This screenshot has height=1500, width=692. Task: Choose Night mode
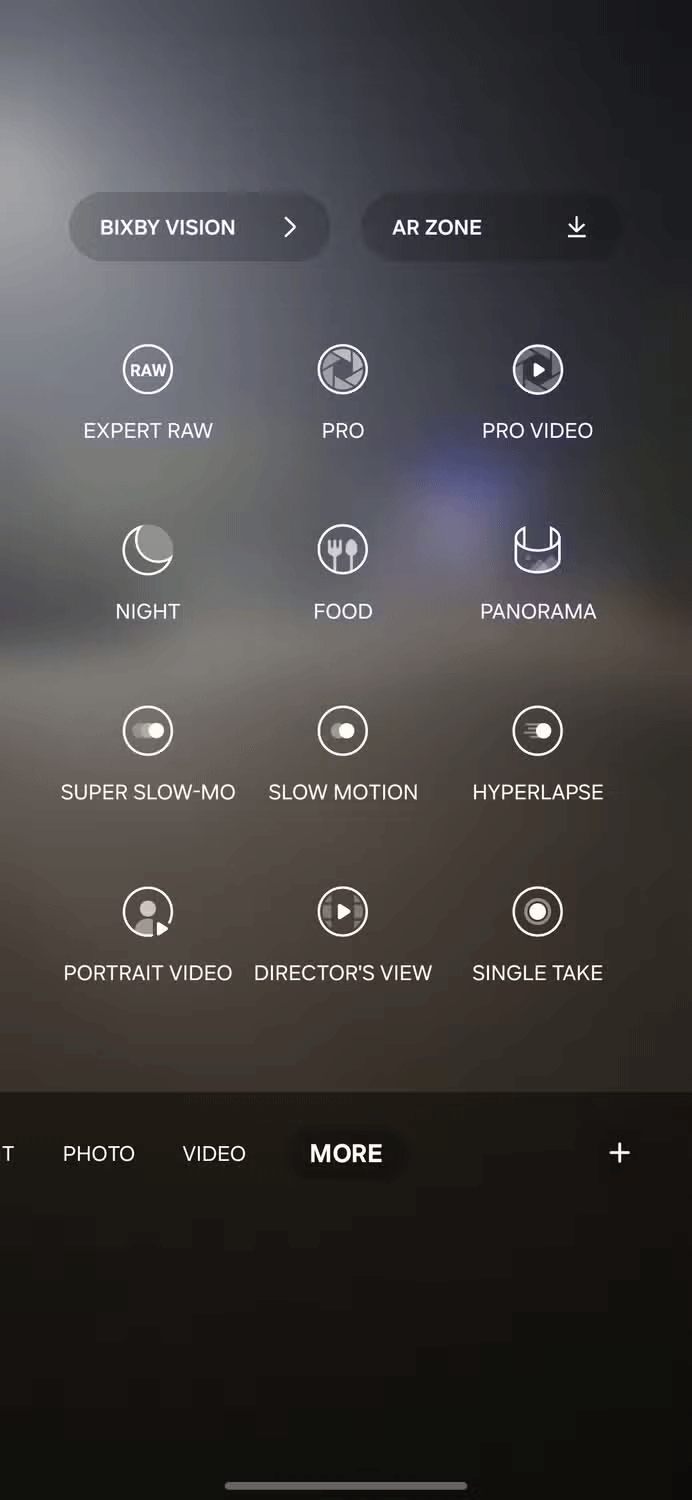click(148, 551)
